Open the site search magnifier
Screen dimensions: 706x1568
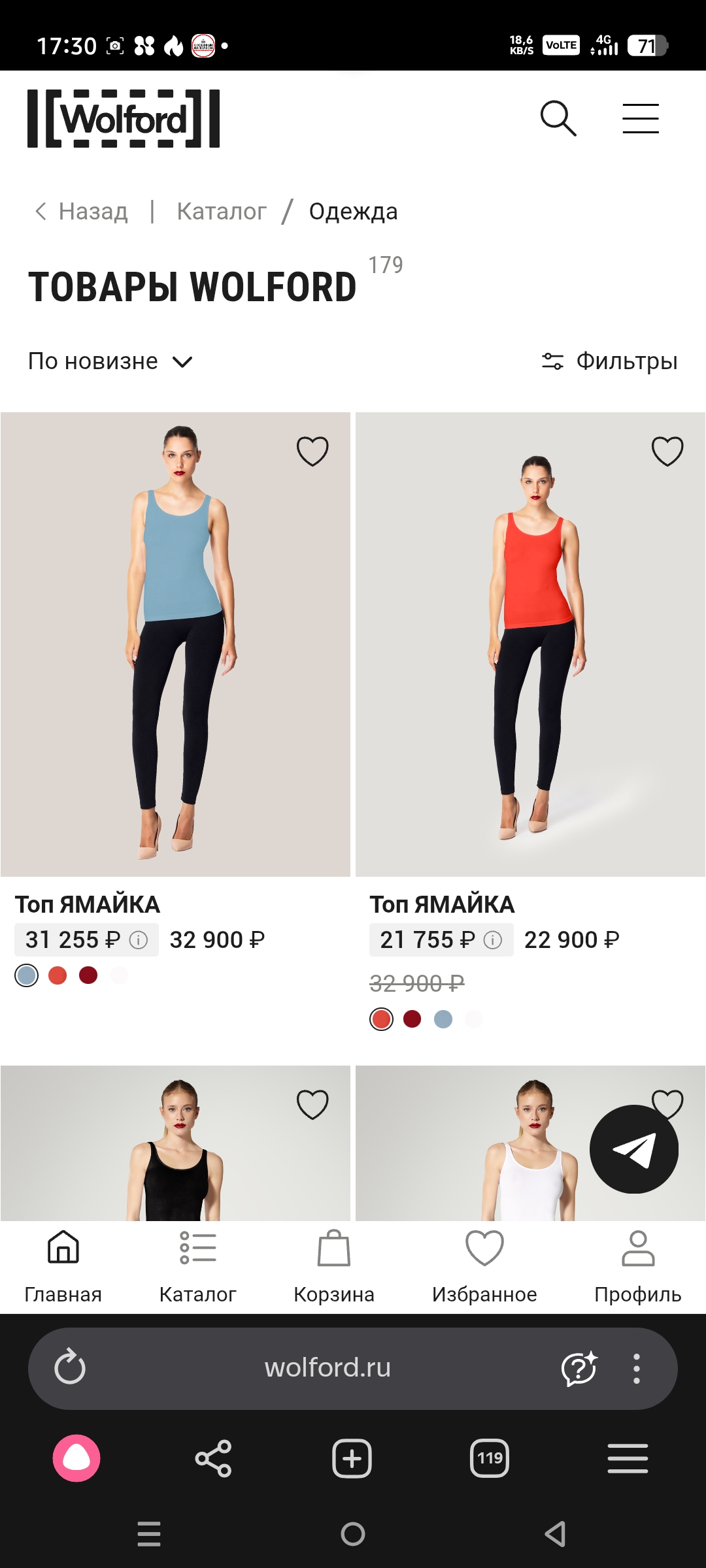click(558, 118)
